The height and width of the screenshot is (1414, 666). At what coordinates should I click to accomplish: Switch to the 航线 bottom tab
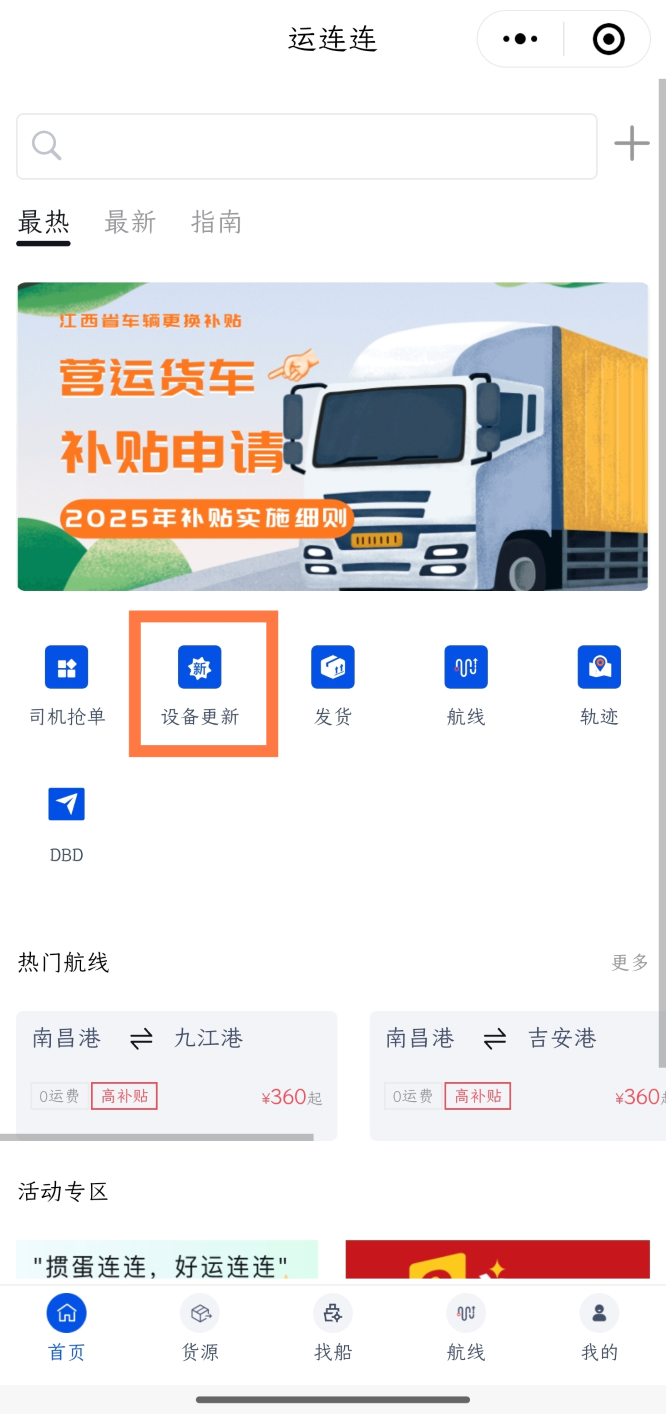pos(466,1330)
